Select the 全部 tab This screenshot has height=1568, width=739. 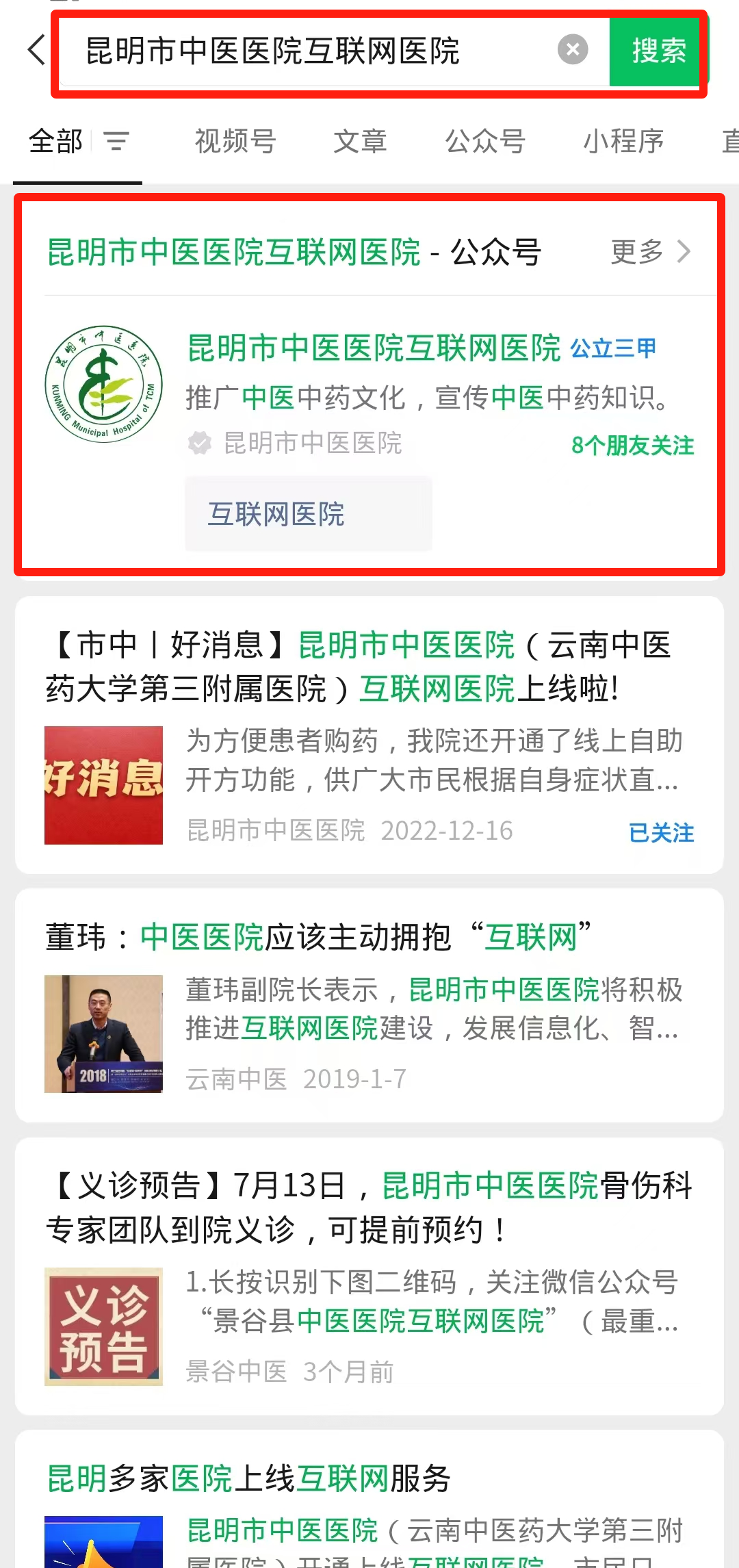point(55,142)
